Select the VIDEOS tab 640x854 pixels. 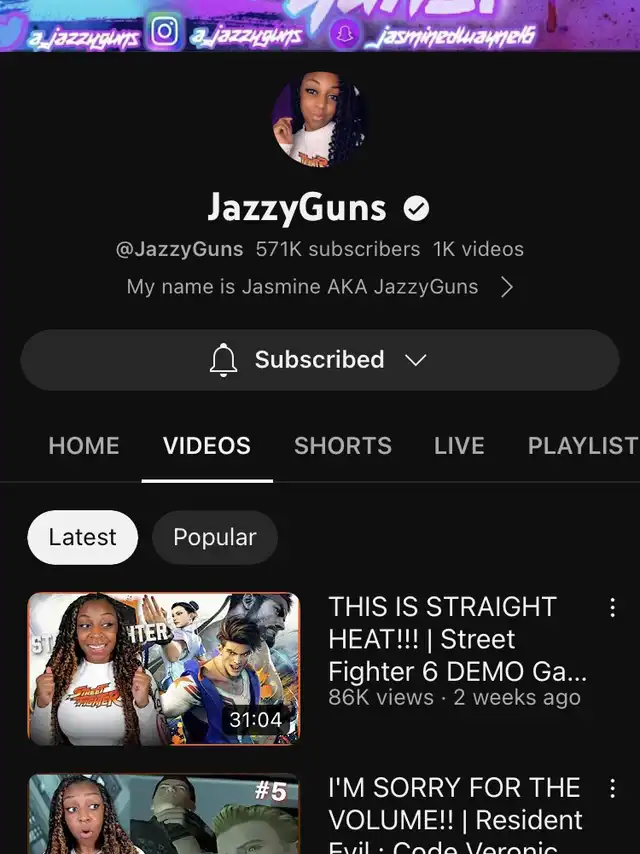207,446
